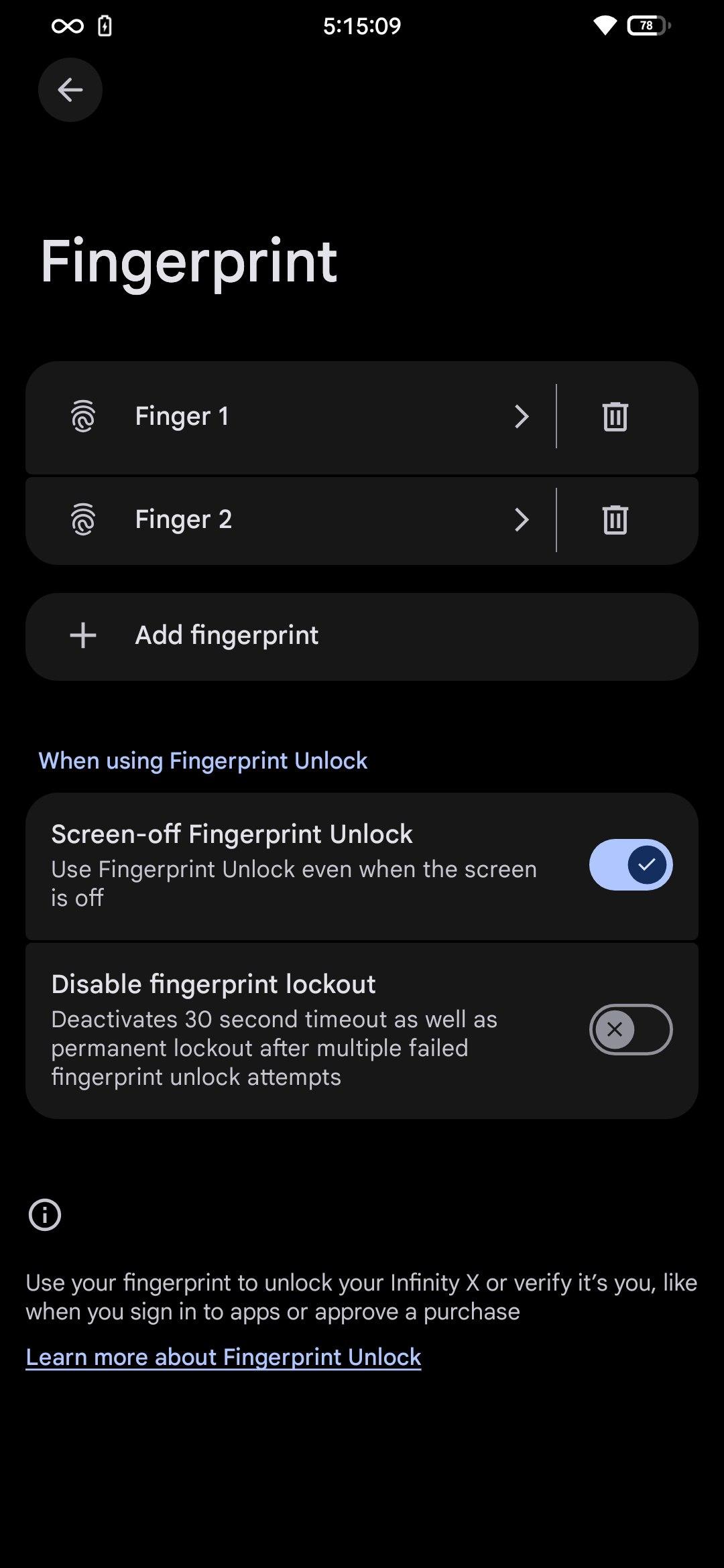Delete the Finger 1 fingerprint
Image resolution: width=724 pixels, height=1568 pixels.
[x=615, y=417]
